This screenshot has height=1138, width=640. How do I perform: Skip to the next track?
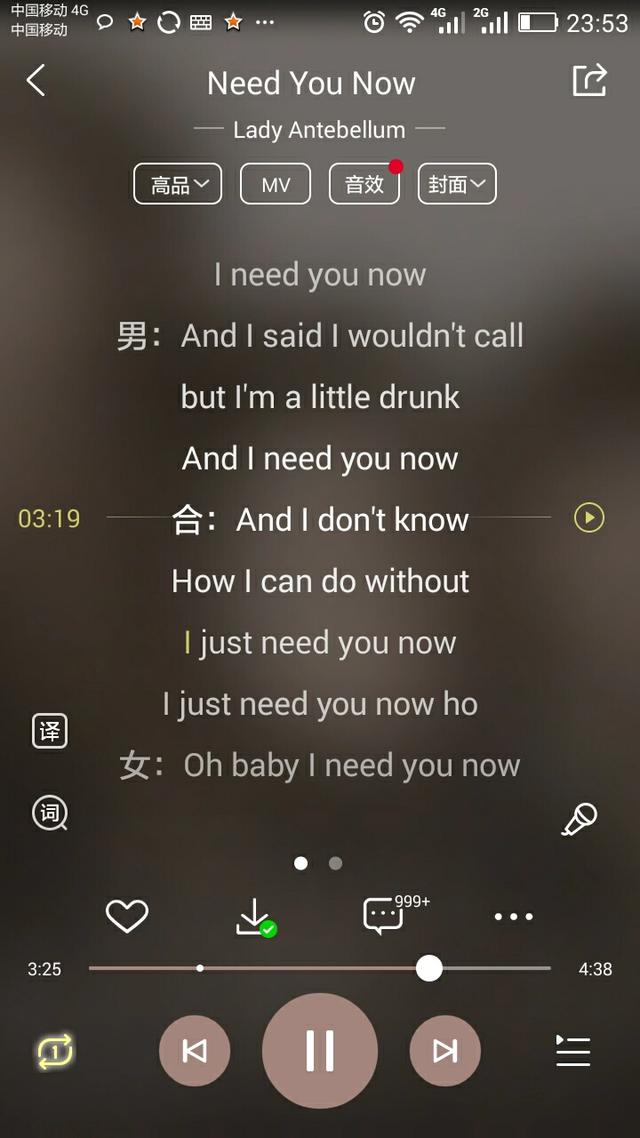tap(445, 1051)
